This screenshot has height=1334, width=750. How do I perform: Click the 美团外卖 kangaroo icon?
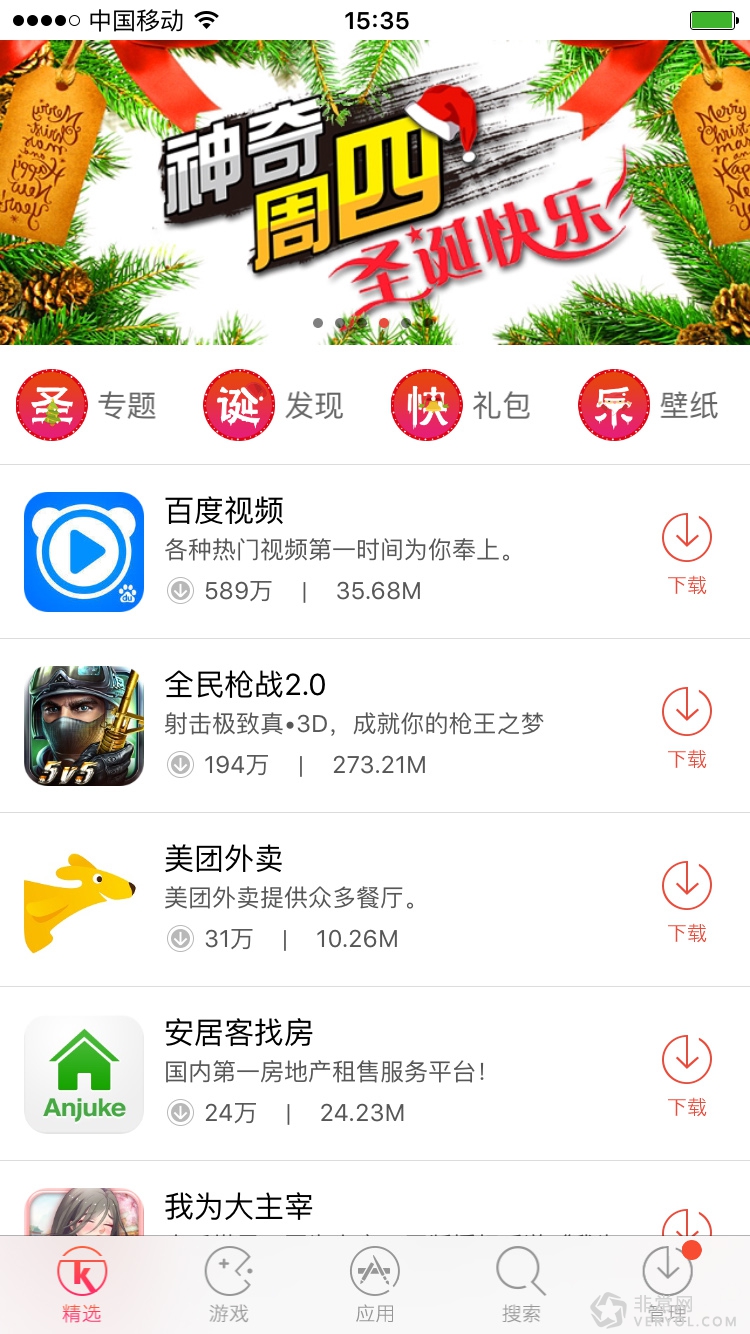(x=84, y=898)
